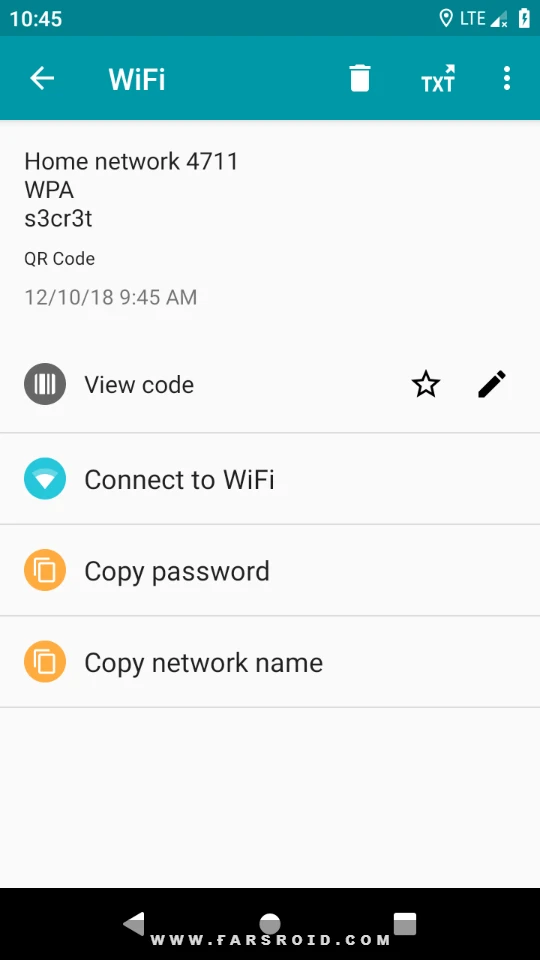Viewport: 540px width, 960px height.
Task: Go back using the toolbar arrow
Action: (x=42, y=78)
